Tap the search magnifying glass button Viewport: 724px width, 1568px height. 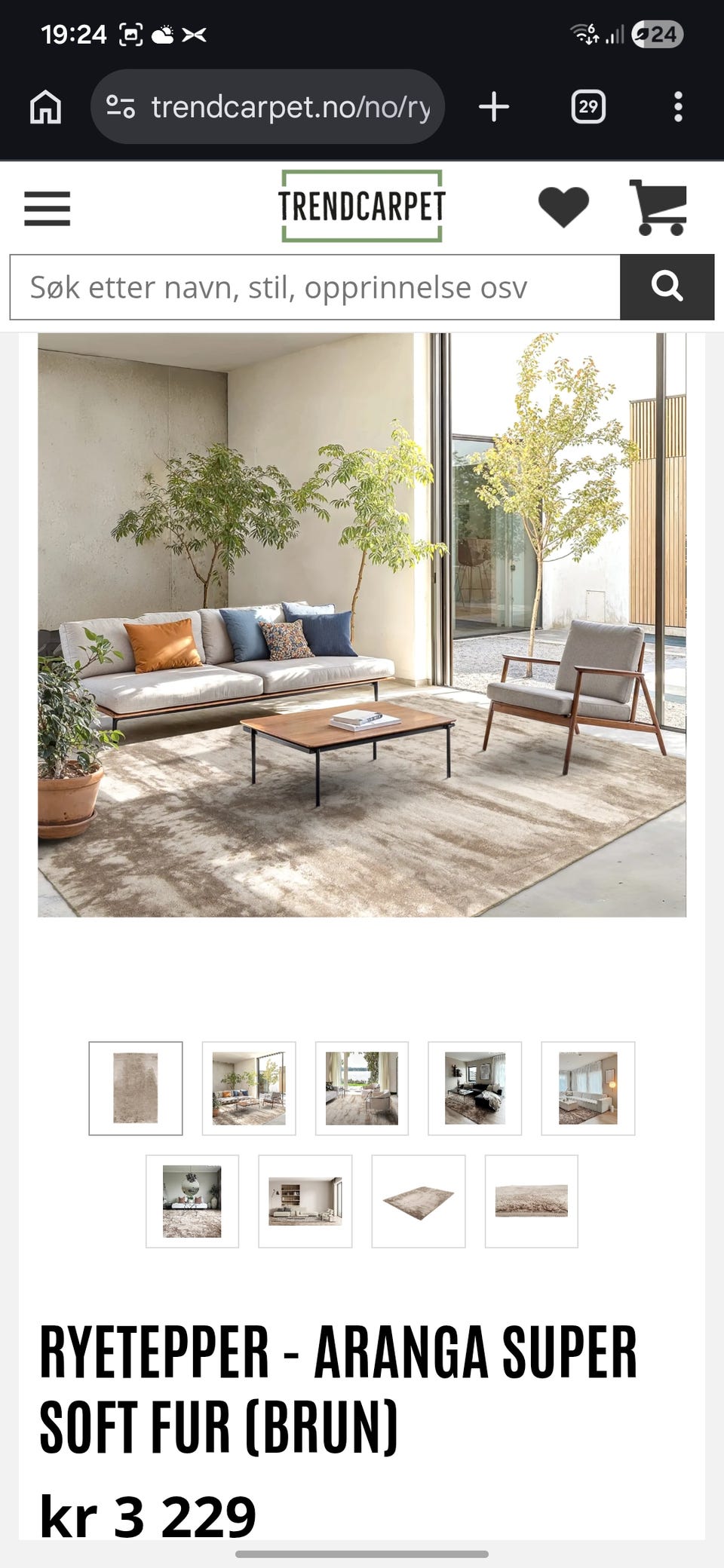click(x=667, y=286)
